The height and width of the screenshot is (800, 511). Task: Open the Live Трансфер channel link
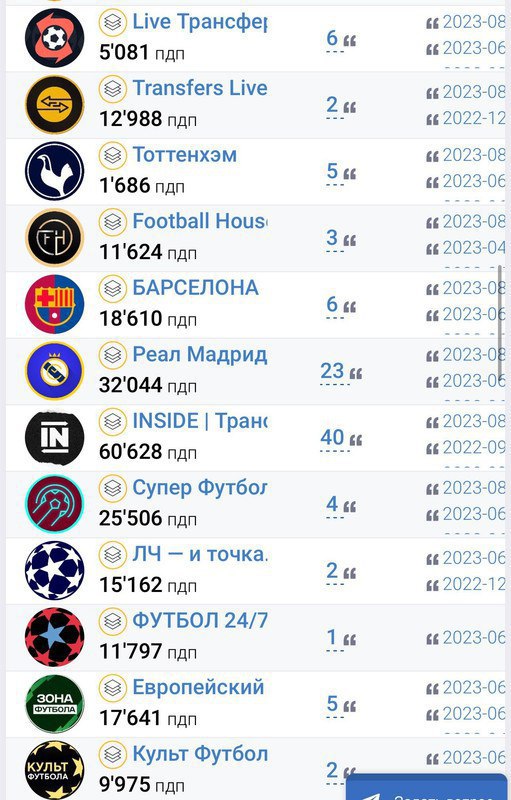click(x=199, y=22)
